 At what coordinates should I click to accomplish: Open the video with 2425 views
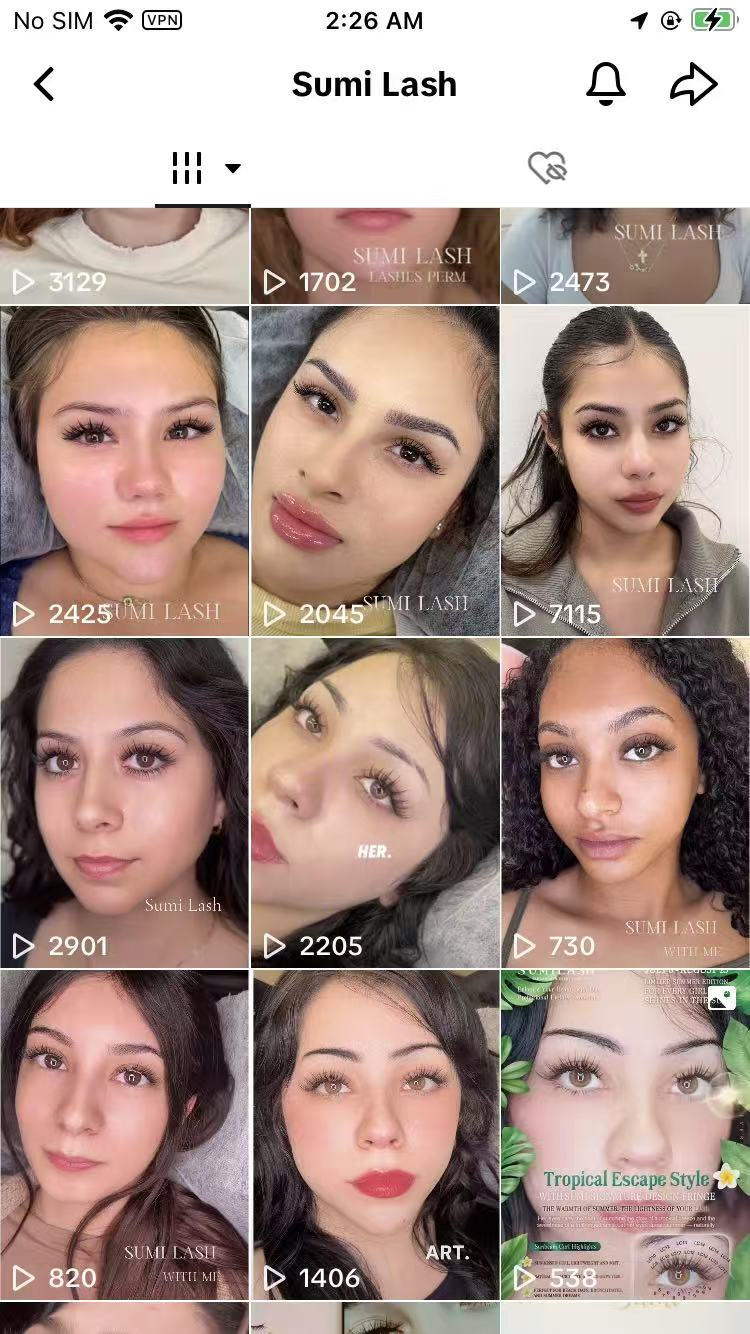click(124, 470)
